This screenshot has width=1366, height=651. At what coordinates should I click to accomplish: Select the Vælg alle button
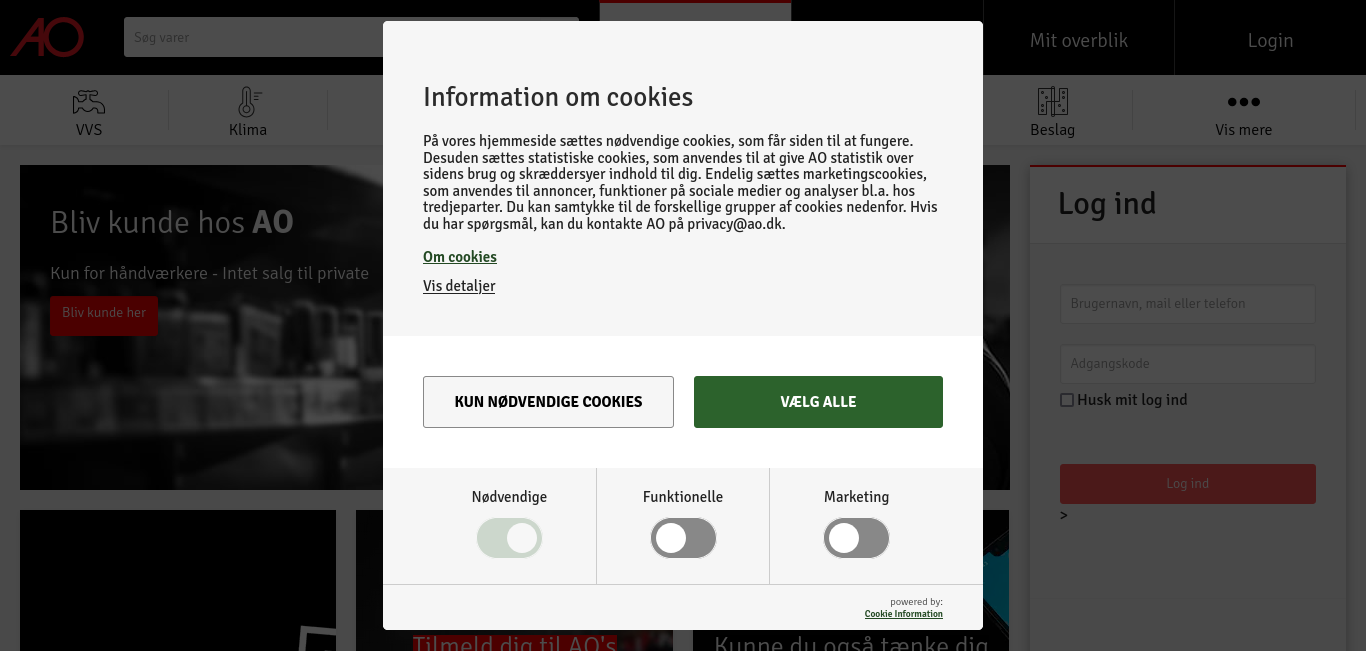click(x=818, y=402)
